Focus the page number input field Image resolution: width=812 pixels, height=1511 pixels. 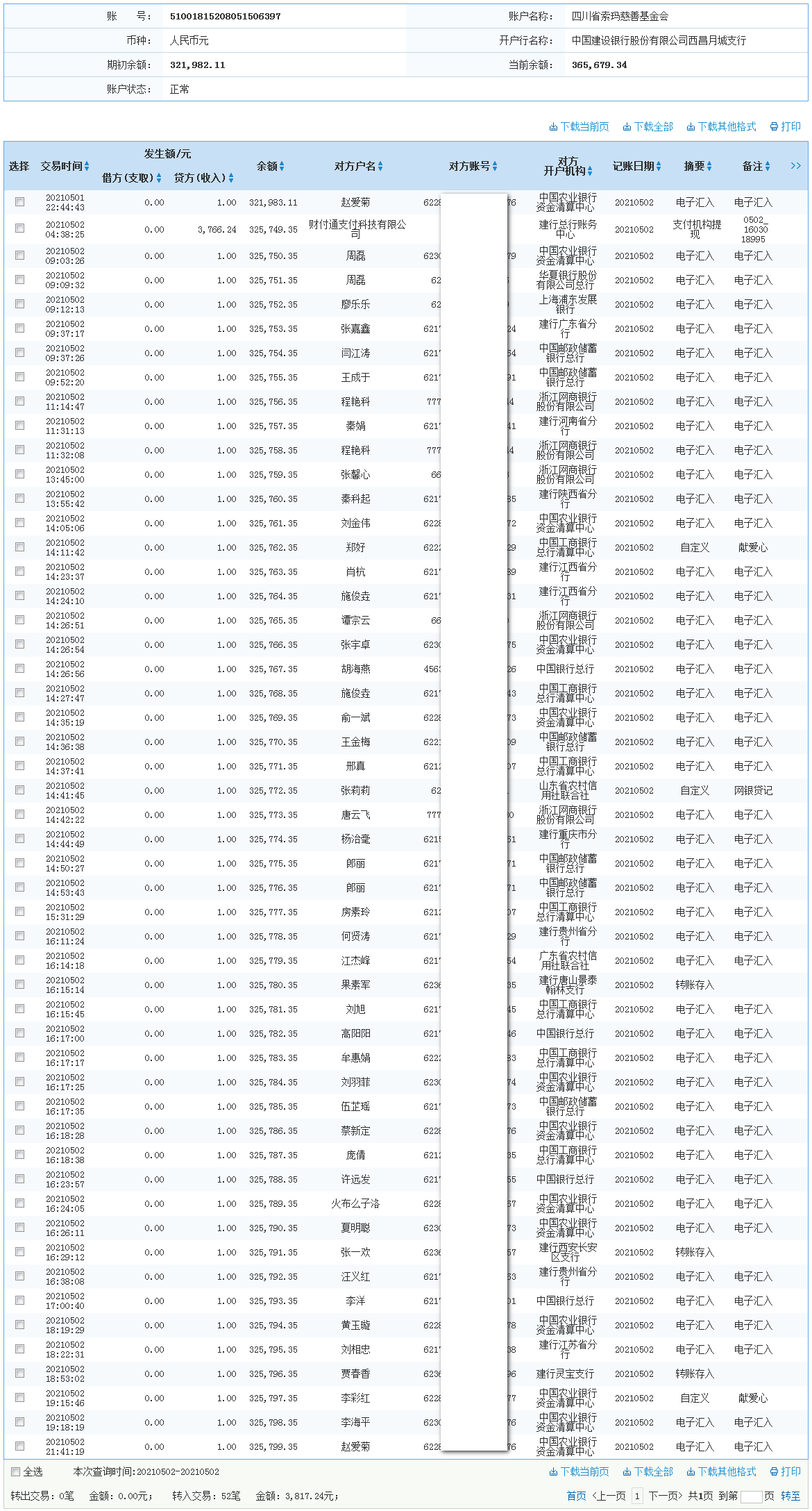(751, 1496)
